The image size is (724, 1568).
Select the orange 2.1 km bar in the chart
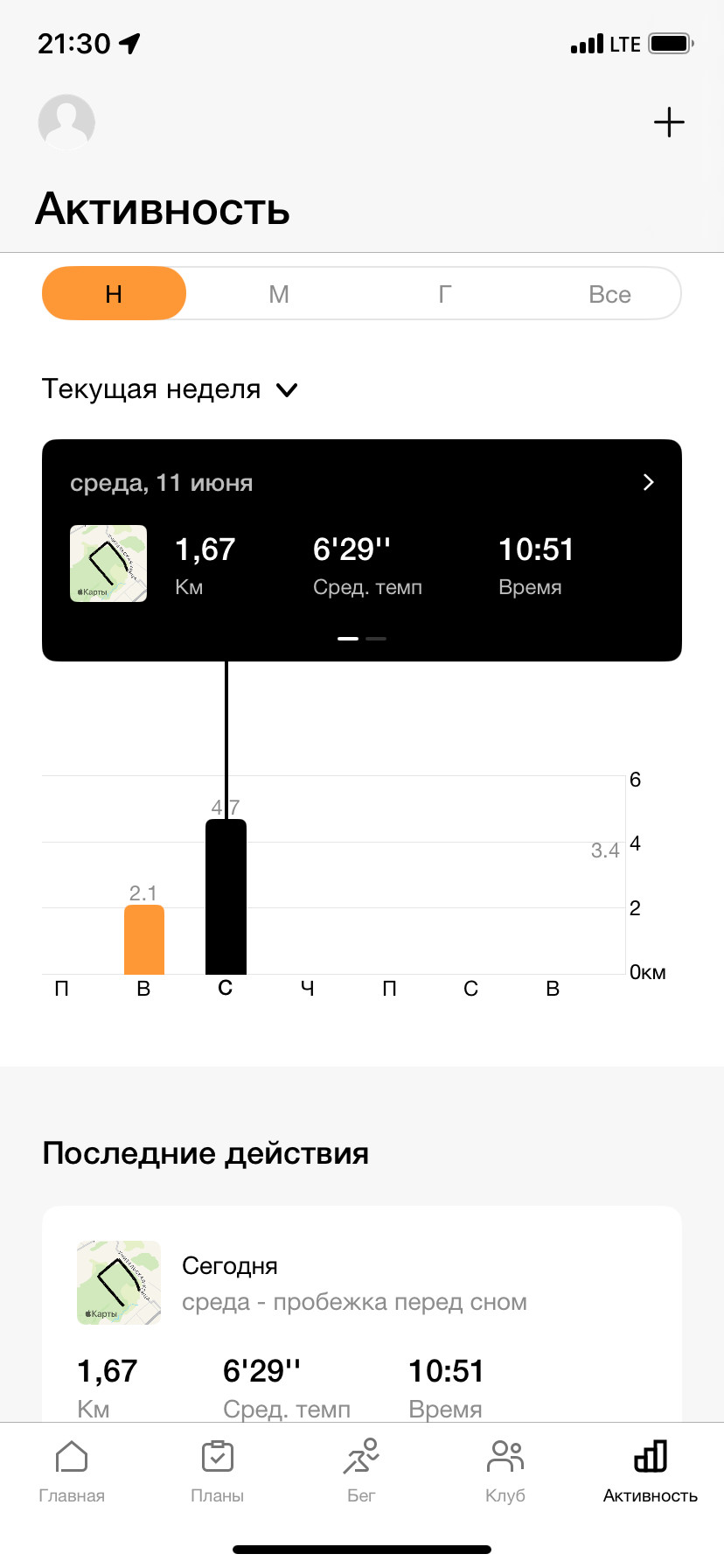(x=144, y=939)
